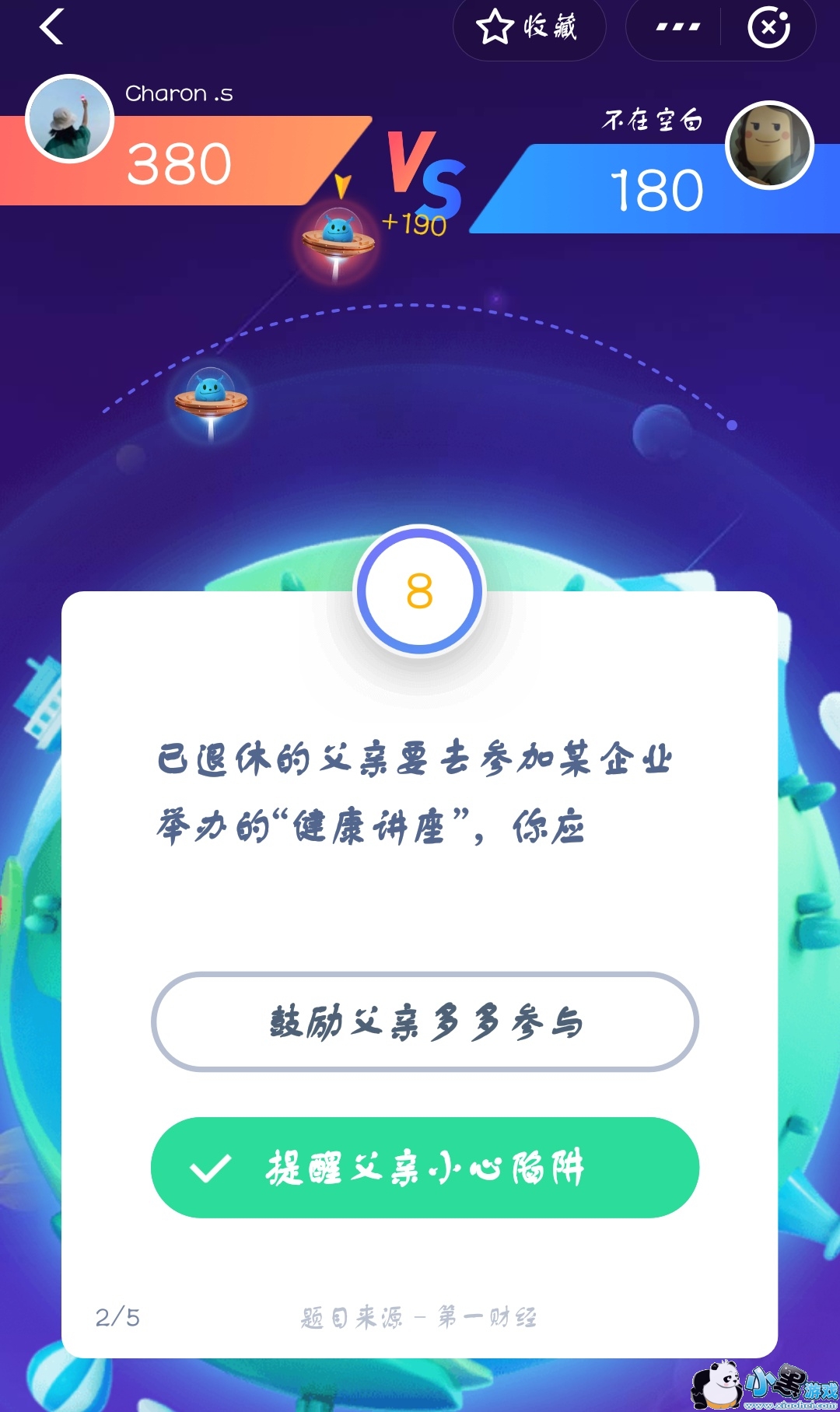
Task: Open Charon .s player avatar
Action: click(70, 119)
